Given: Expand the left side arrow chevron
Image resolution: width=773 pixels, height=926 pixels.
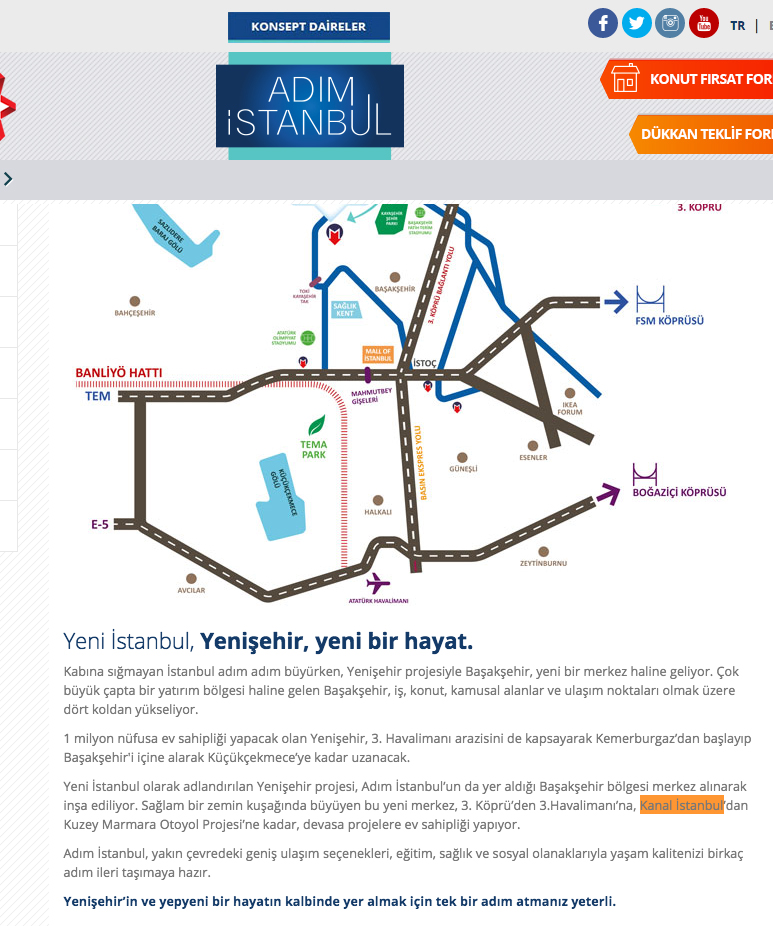Looking at the screenshot, I should point(8,179).
